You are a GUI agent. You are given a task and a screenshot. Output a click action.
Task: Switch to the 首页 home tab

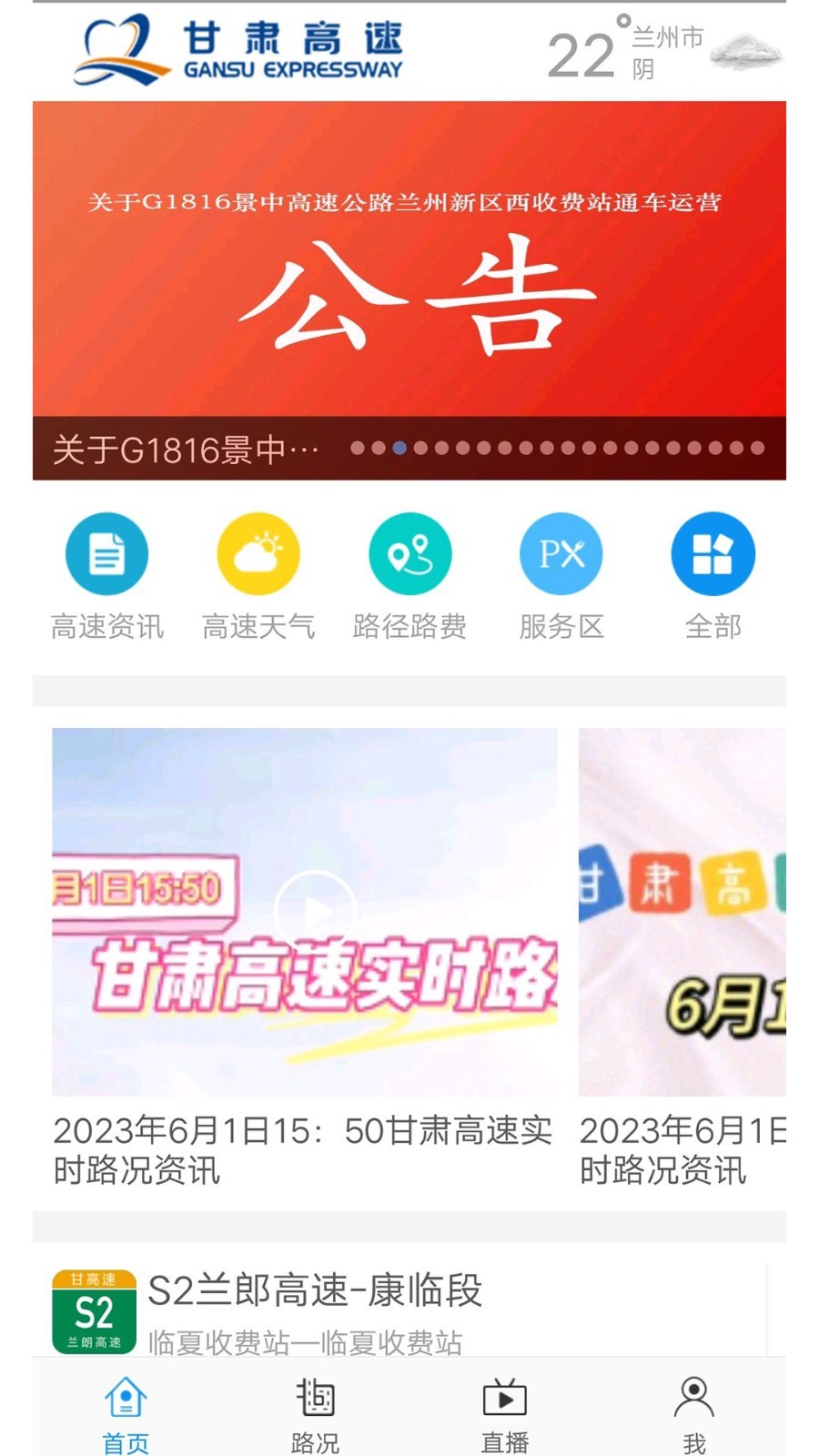tap(124, 1406)
